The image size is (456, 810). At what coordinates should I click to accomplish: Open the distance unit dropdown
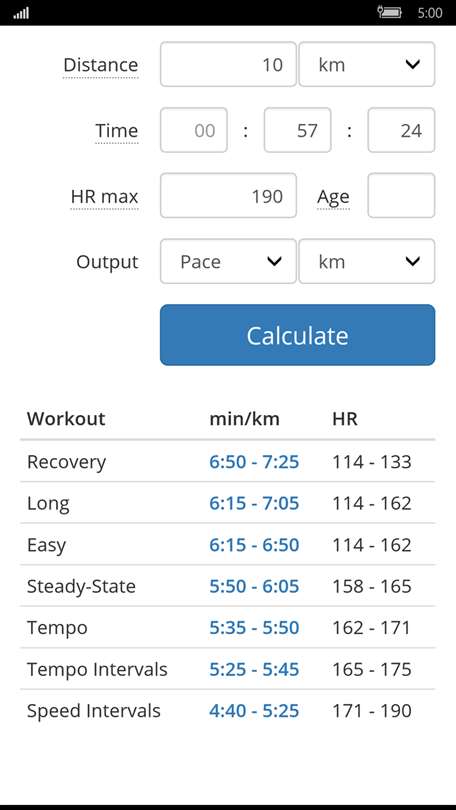(x=367, y=65)
